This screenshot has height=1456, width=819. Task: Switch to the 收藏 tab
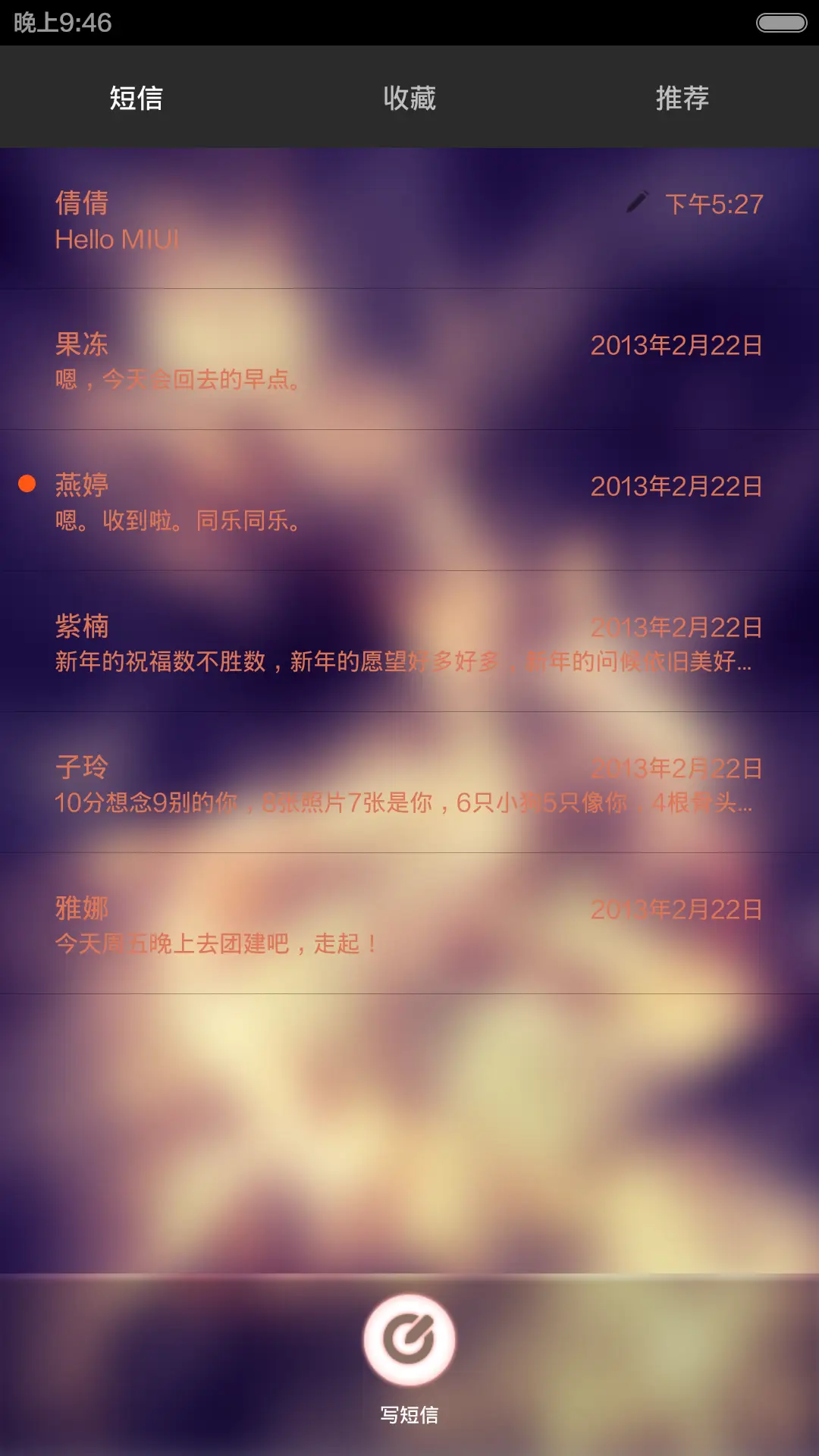click(x=409, y=98)
